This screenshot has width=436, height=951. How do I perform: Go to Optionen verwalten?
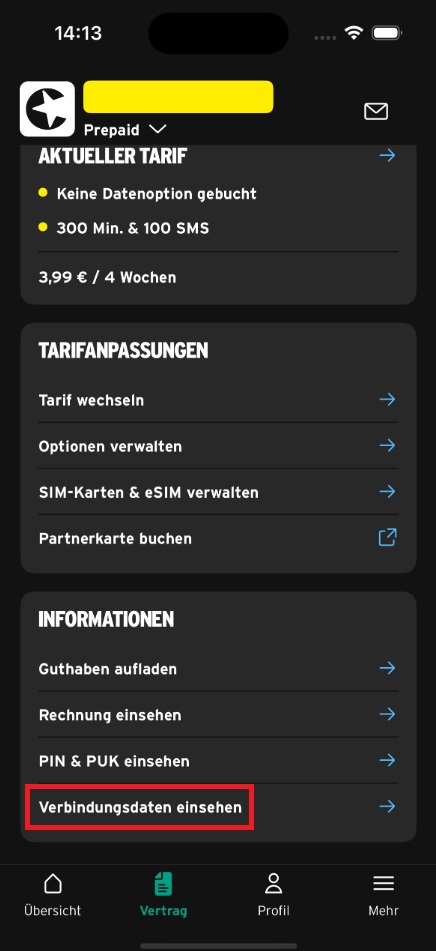pyautogui.click(x=218, y=446)
